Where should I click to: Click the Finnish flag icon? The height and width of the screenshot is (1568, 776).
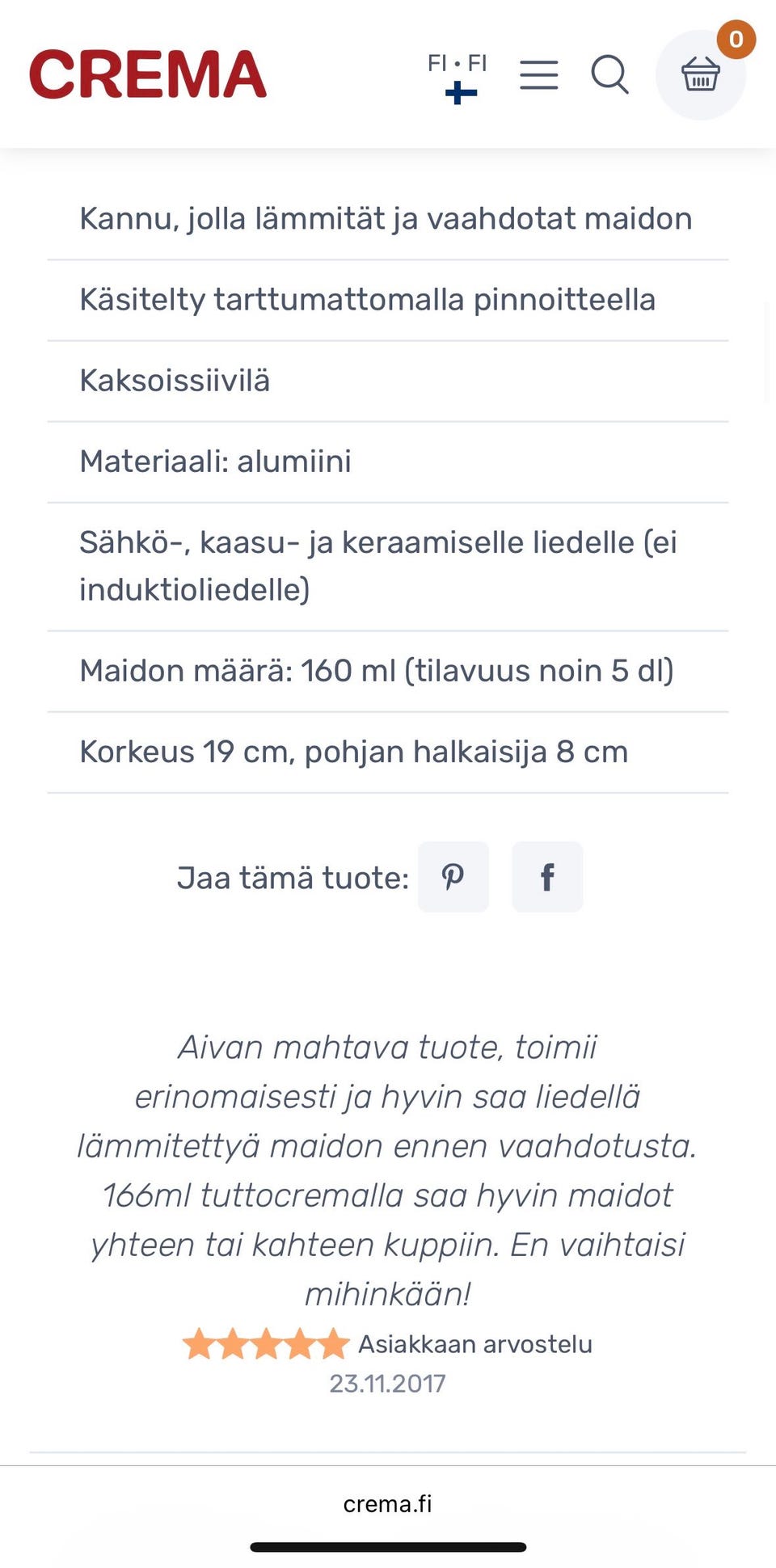coord(458,93)
